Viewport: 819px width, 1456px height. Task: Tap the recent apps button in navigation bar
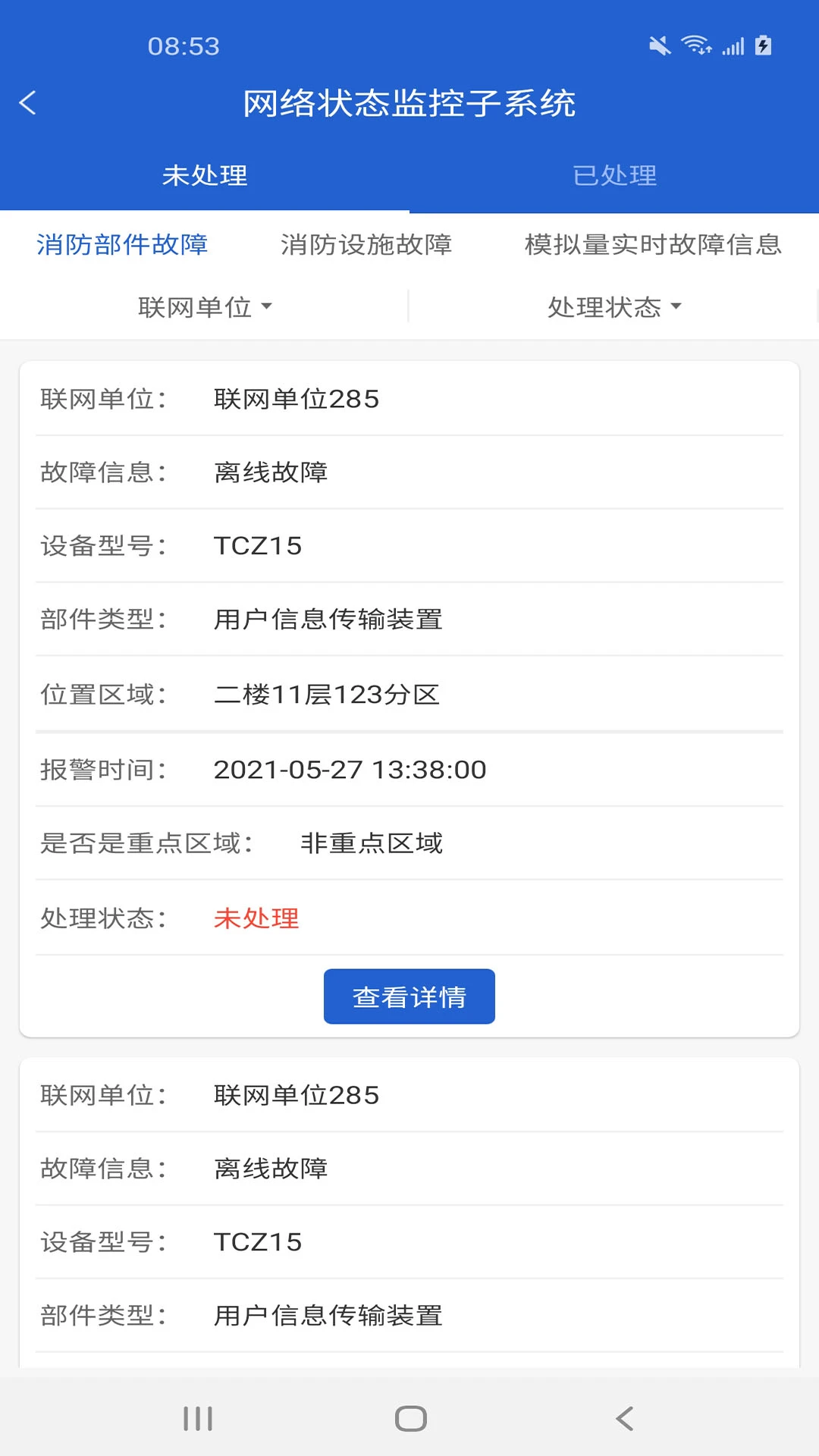197,1417
